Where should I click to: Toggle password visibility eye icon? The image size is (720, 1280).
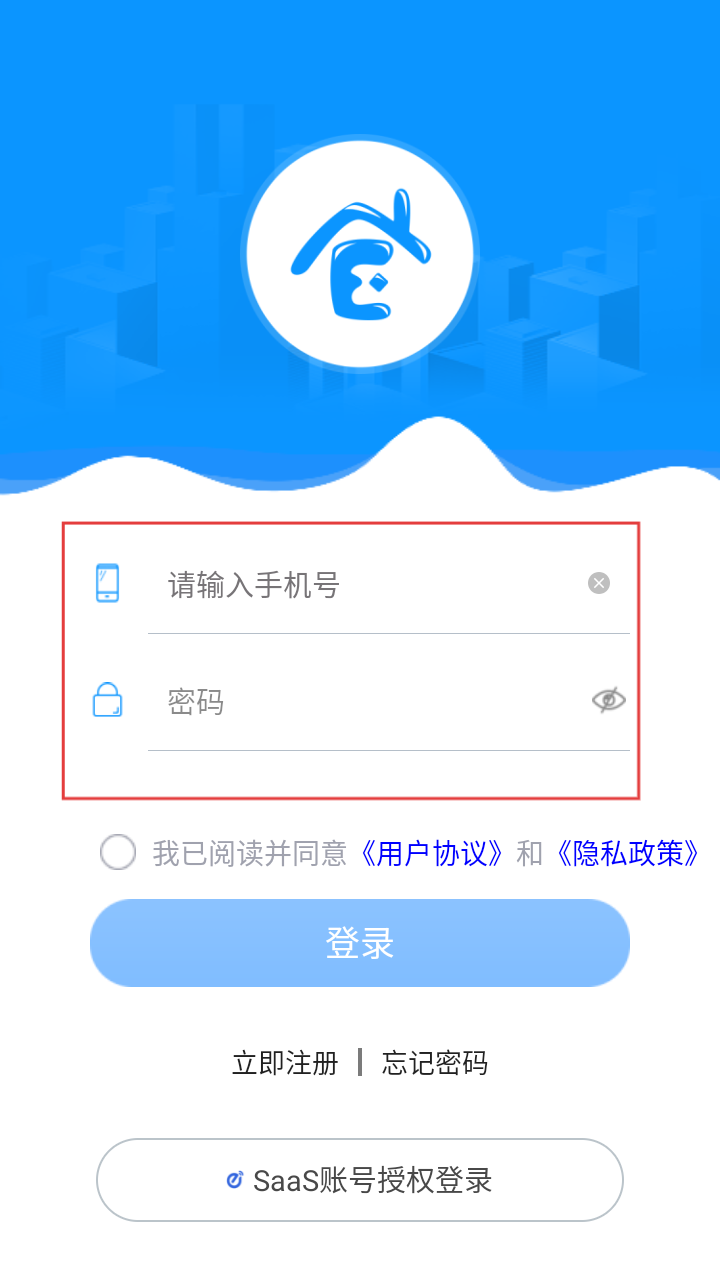(608, 700)
